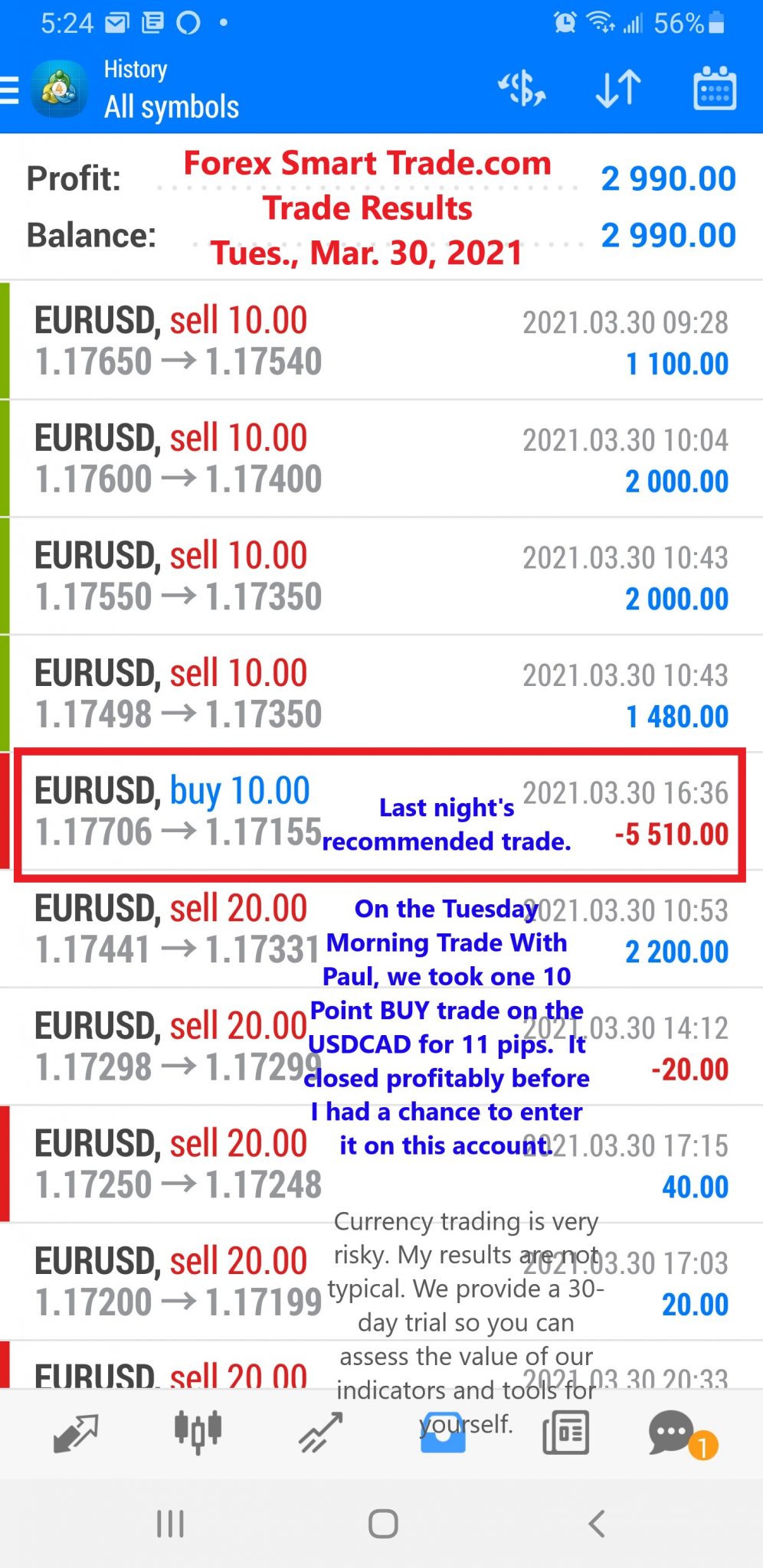
Task: Switch to the Chart tab with candlesticks
Action: point(198,1432)
